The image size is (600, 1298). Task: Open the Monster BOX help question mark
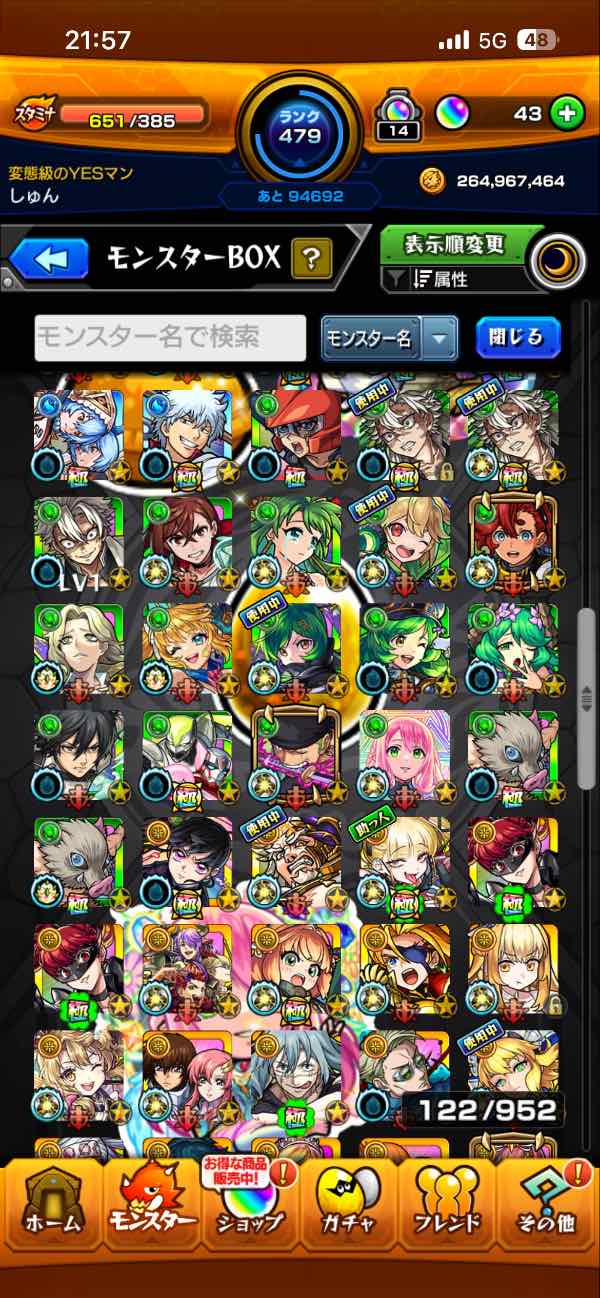click(311, 260)
